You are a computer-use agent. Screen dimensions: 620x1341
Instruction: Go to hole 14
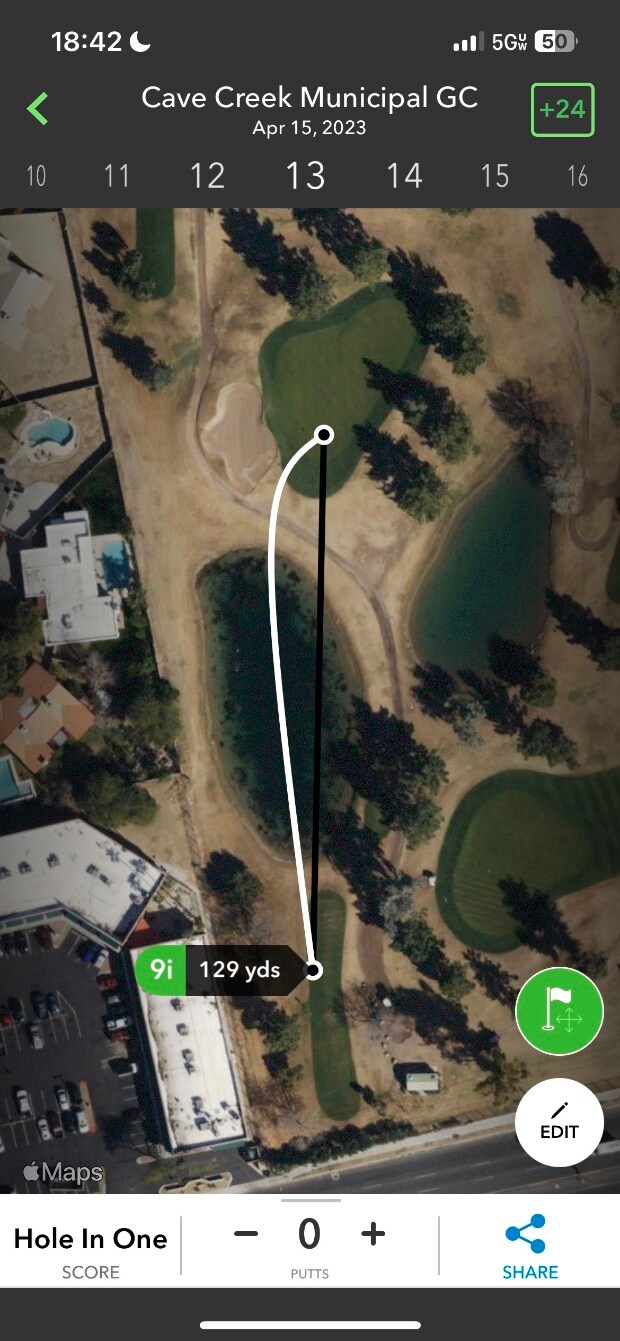[x=404, y=177]
